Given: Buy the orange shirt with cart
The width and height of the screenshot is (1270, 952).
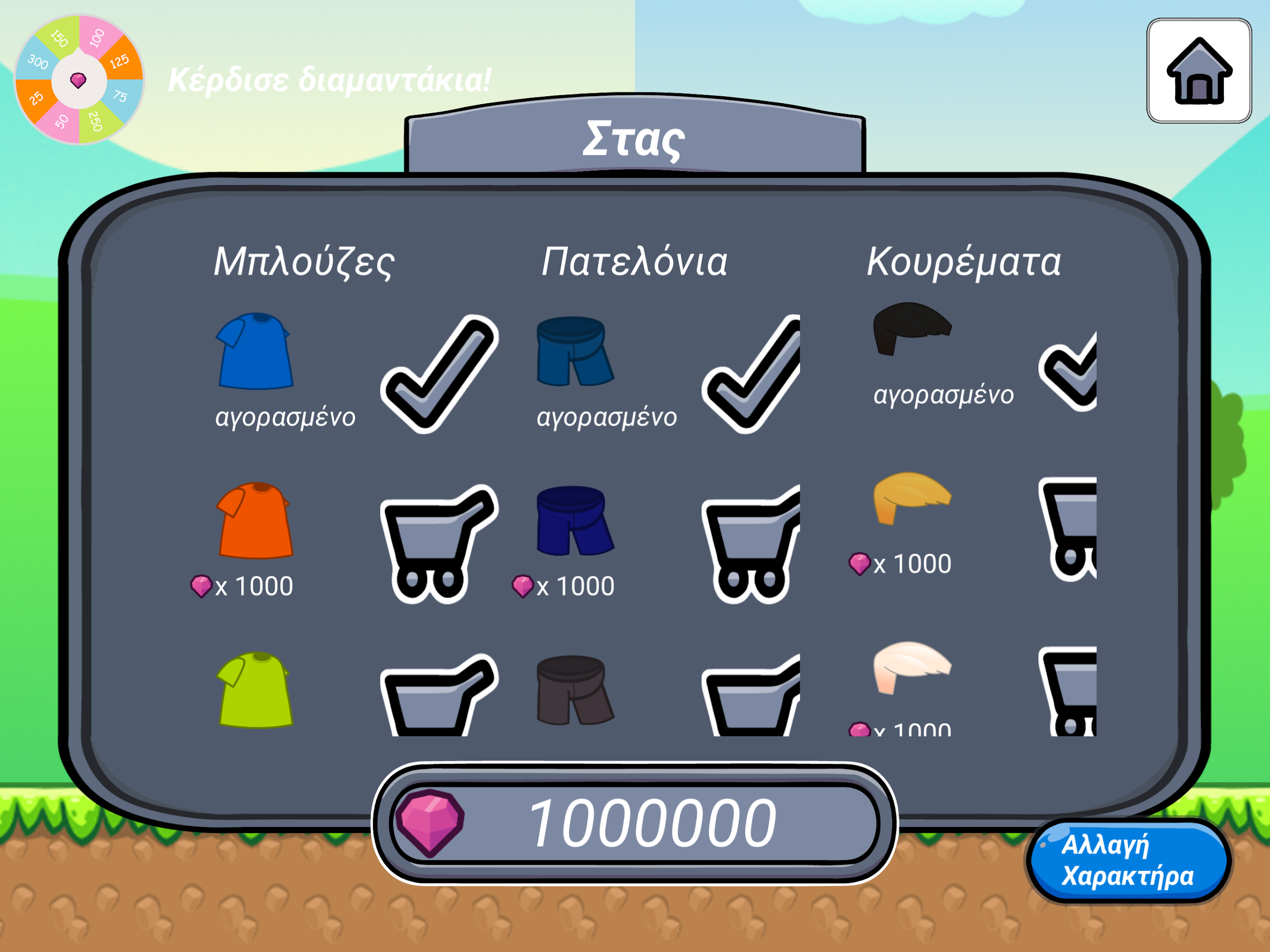Looking at the screenshot, I should coord(439,543).
